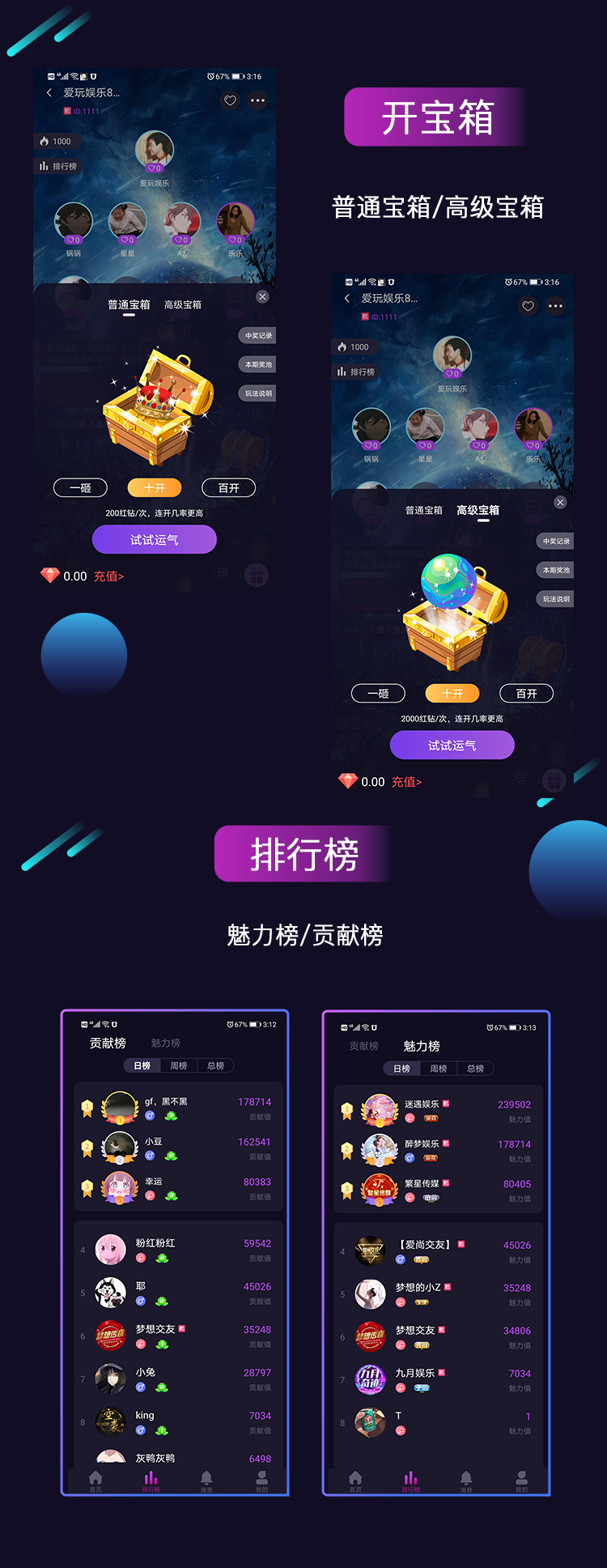This screenshot has height=1568, width=607.
Task: Switch to the 魅力榜 charm ranking tab
Action: (164, 1044)
